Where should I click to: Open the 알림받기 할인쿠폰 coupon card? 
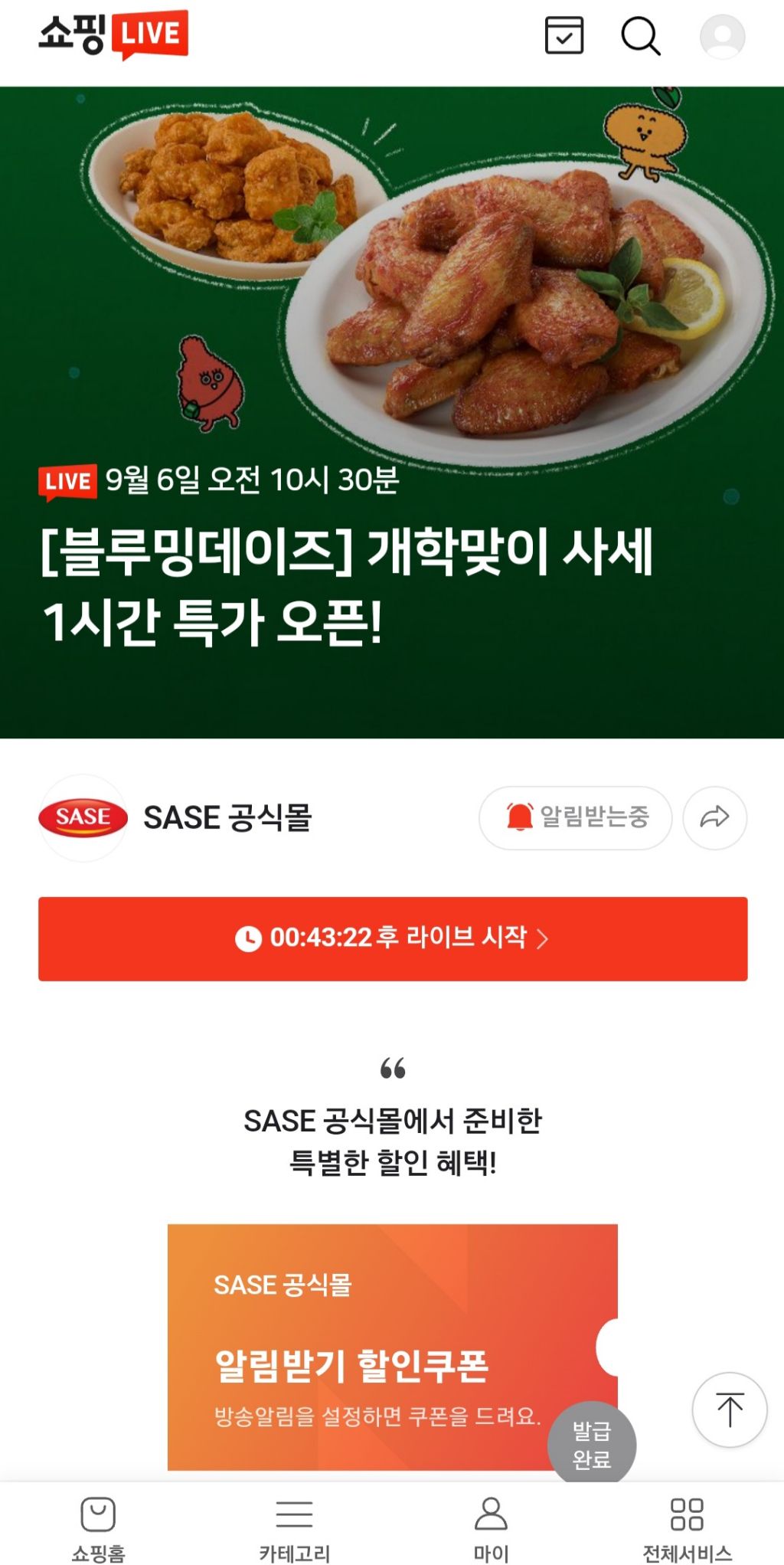click(x=393, y=1347)
